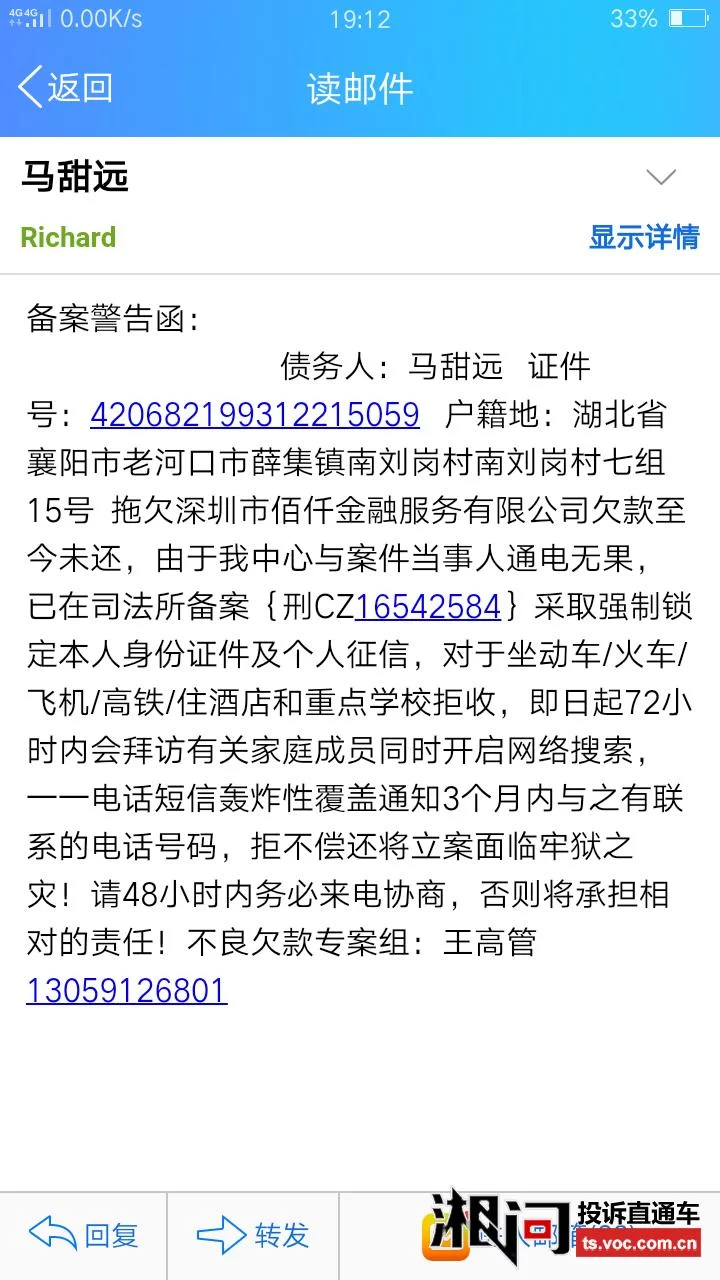Open the ID number link 420682199312215059
Image resolution: width=720 pixels, height=1280 pixels.
[x=254, y=414]
